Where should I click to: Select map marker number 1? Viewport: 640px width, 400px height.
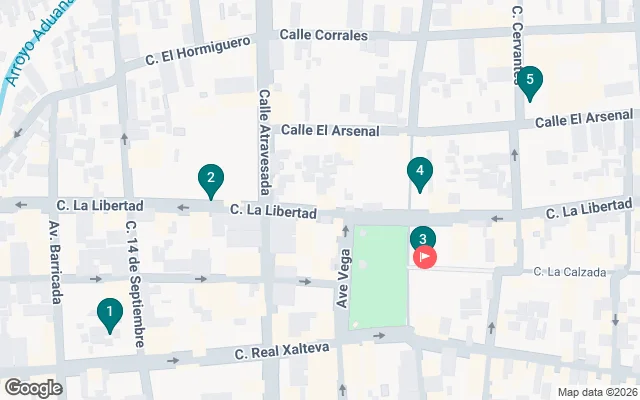tap(108, 314)
